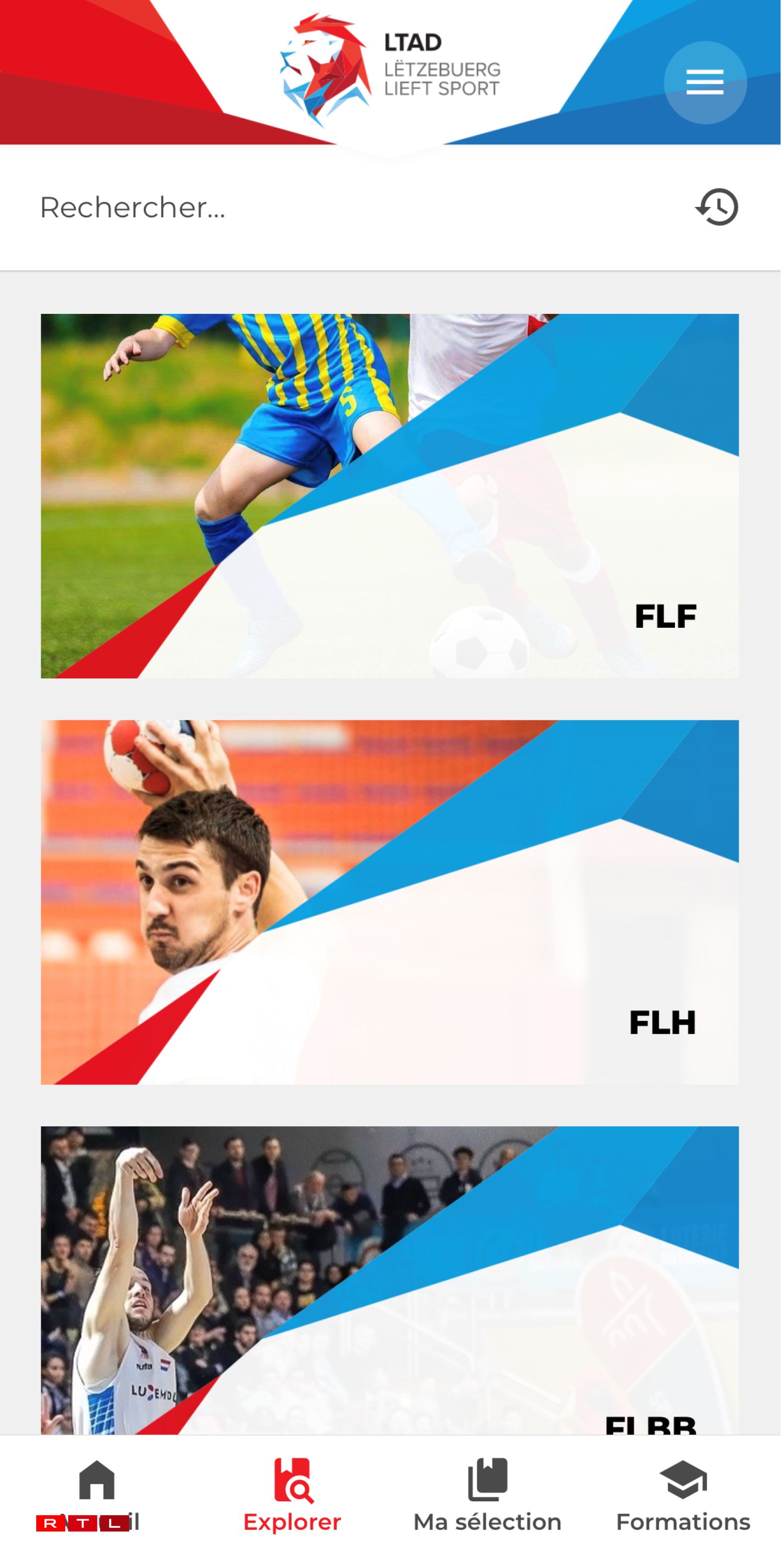View the FLBB basketball card
The image size is (782, 1568).
click(390, 1279)
